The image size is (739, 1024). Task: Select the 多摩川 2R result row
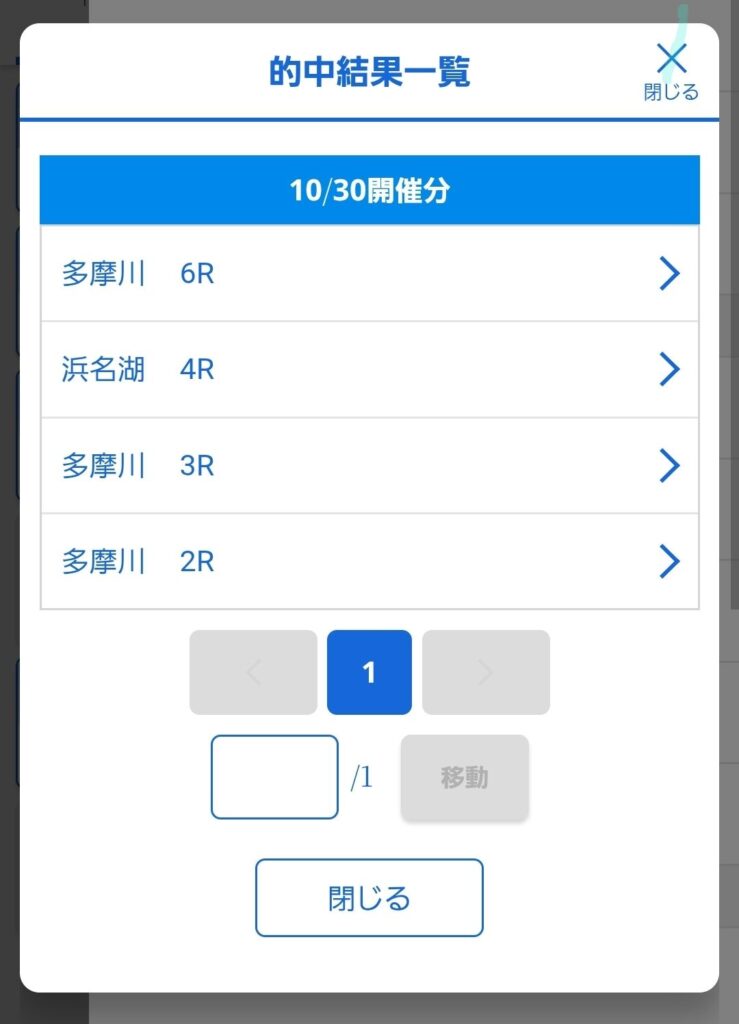pyautogui.click(x=369, y=562)
